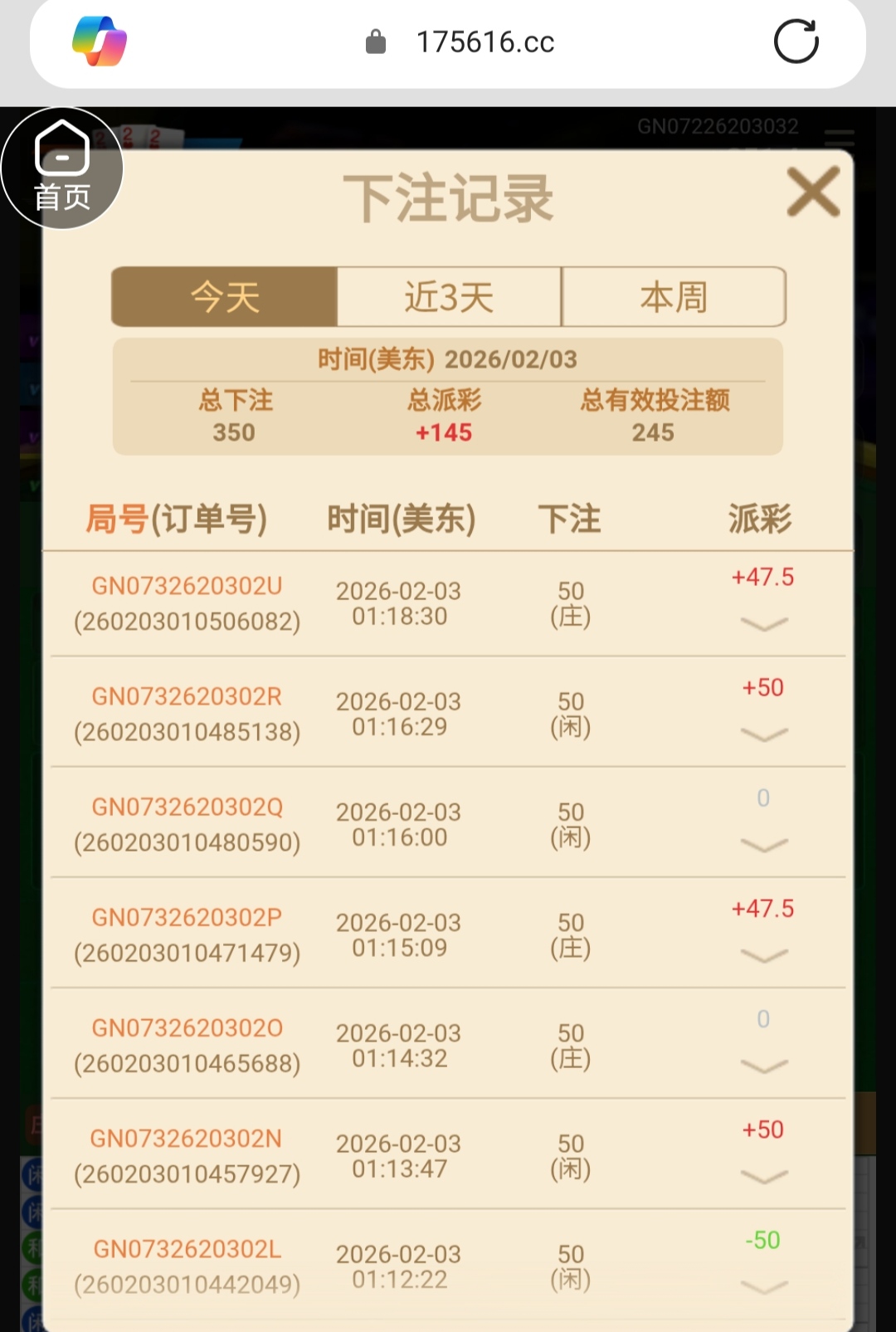
Task: Tap the 175616.cc address bar
Action: (x=485, y=42)
